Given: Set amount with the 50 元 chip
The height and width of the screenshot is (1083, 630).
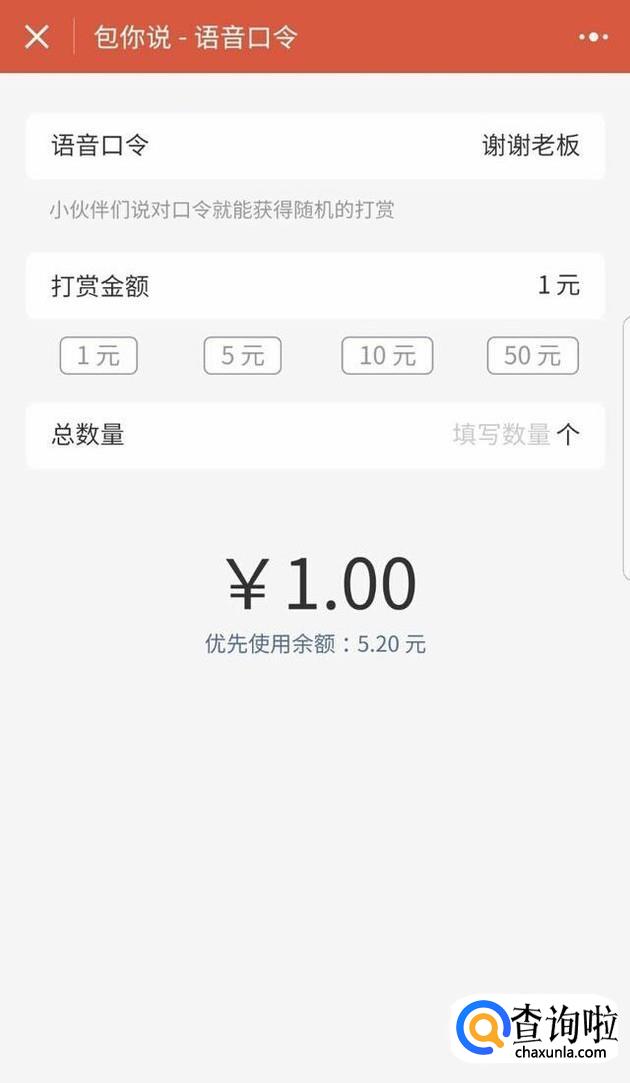Looking at the screenshot, I should point(532,356).
